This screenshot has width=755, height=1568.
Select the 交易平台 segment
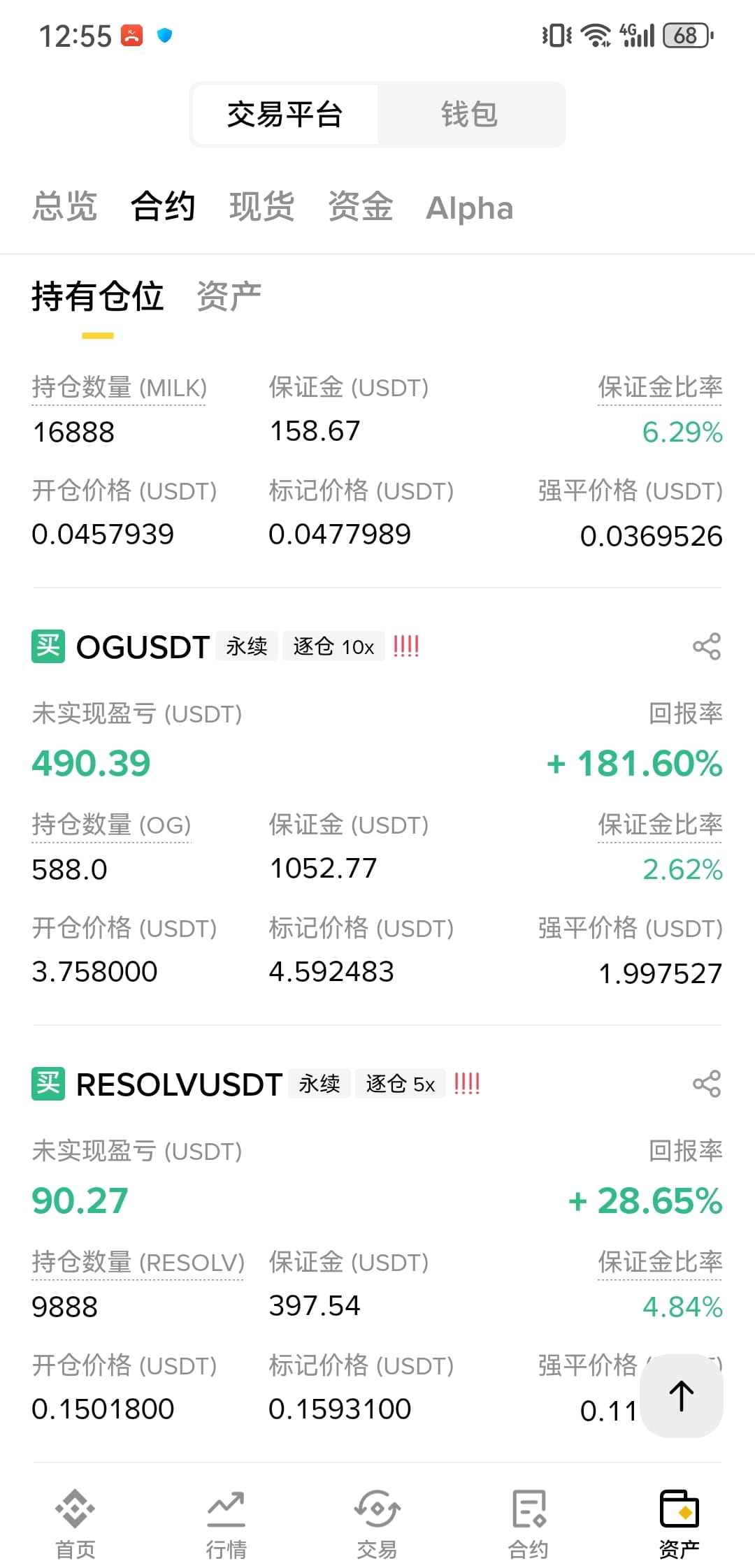285,115
